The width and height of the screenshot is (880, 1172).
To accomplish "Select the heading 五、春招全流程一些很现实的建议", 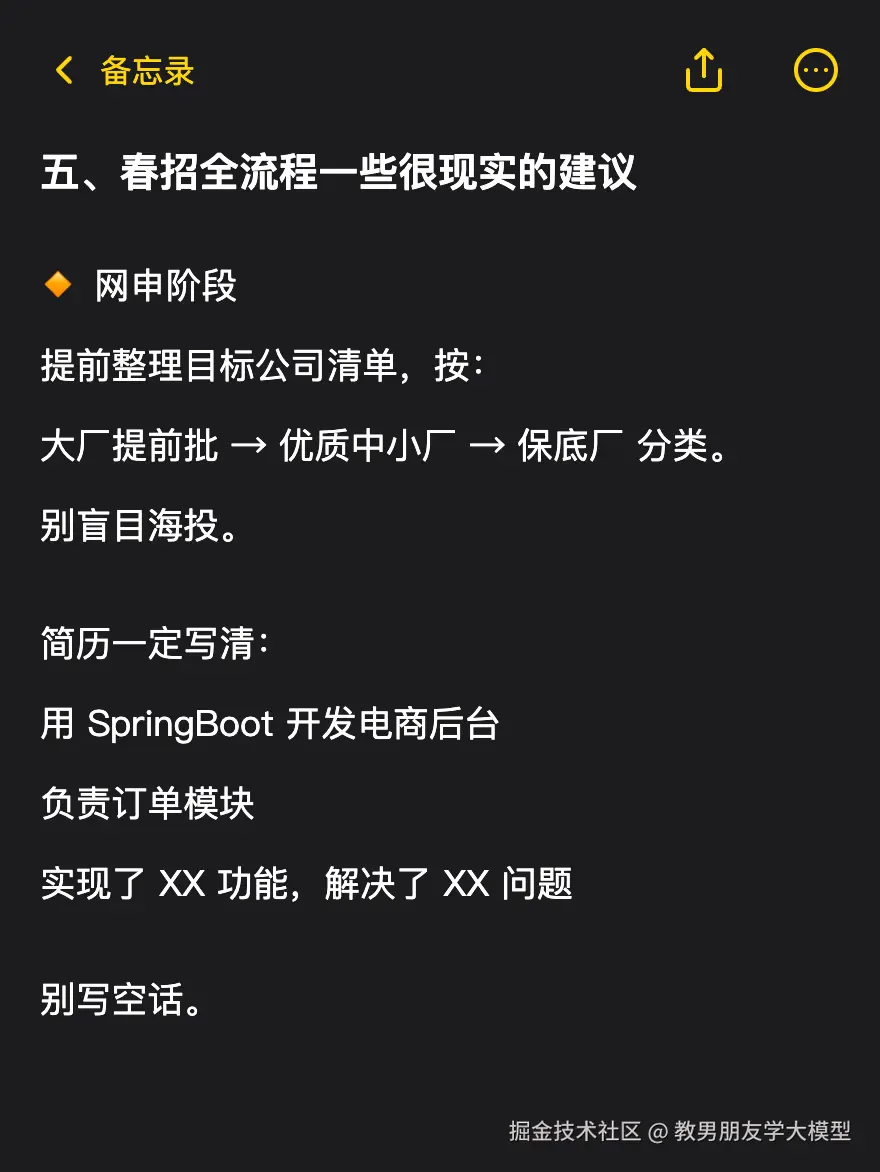I will point(342,170).
